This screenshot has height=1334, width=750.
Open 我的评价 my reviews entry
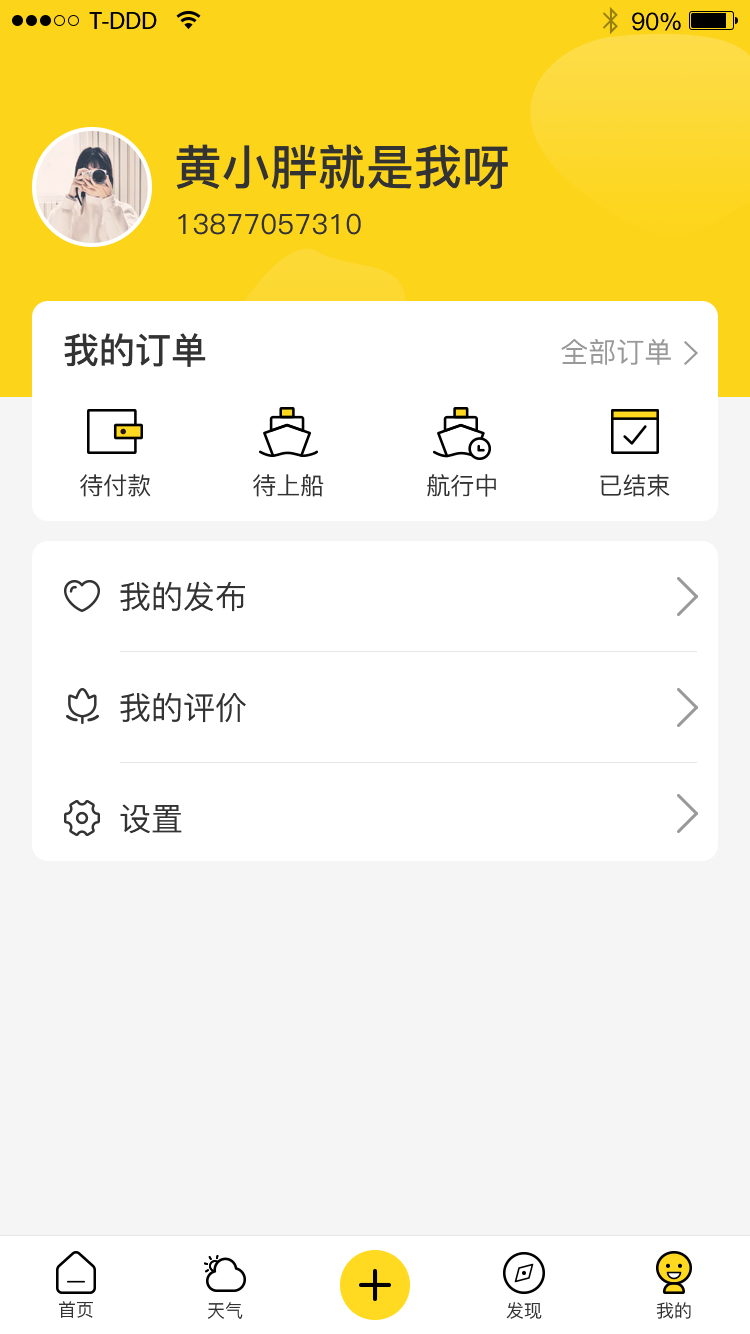pyautogui.click(x=185, y=707)
